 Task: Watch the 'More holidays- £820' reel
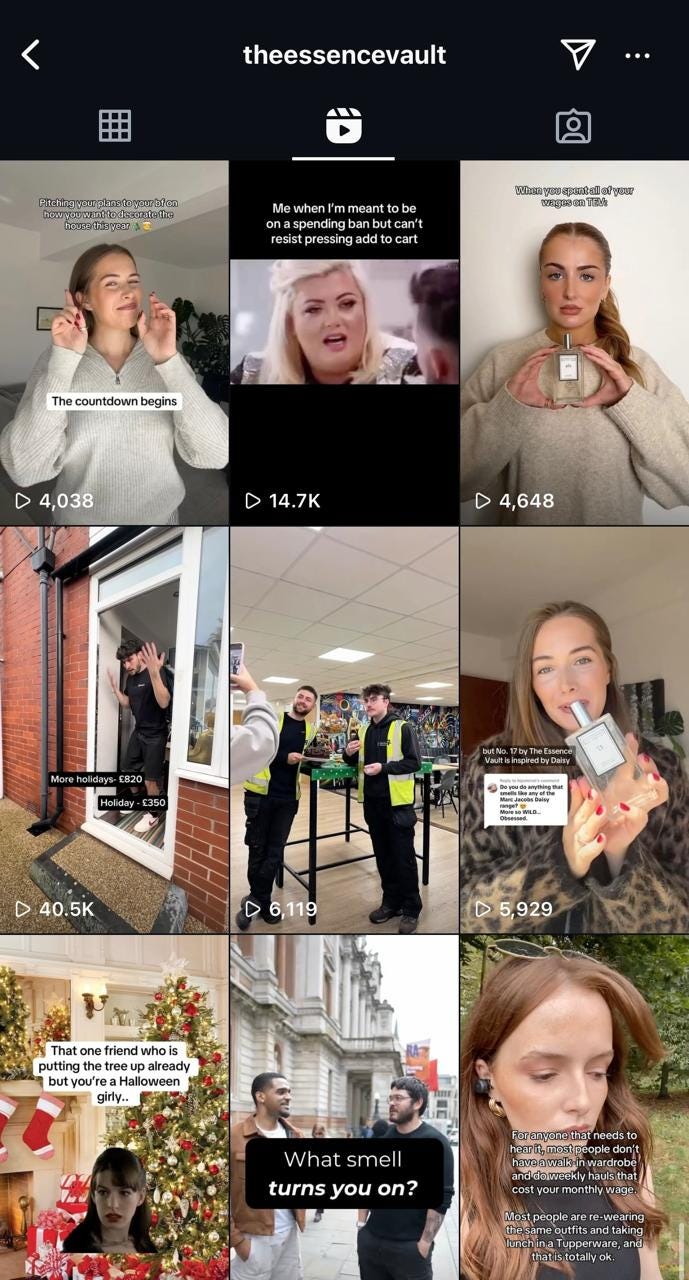(x=114, y=730)
